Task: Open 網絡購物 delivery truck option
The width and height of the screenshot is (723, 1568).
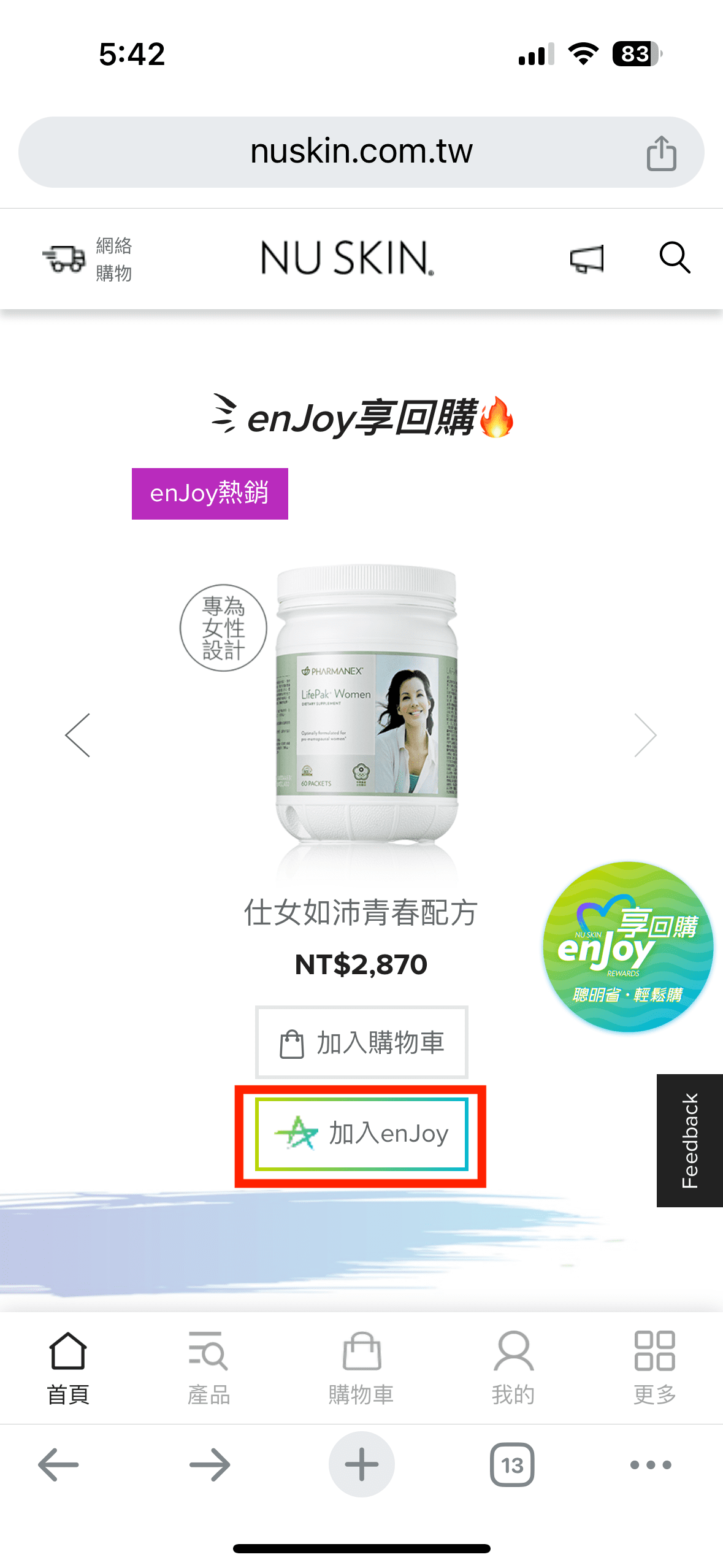Action: 87,259
